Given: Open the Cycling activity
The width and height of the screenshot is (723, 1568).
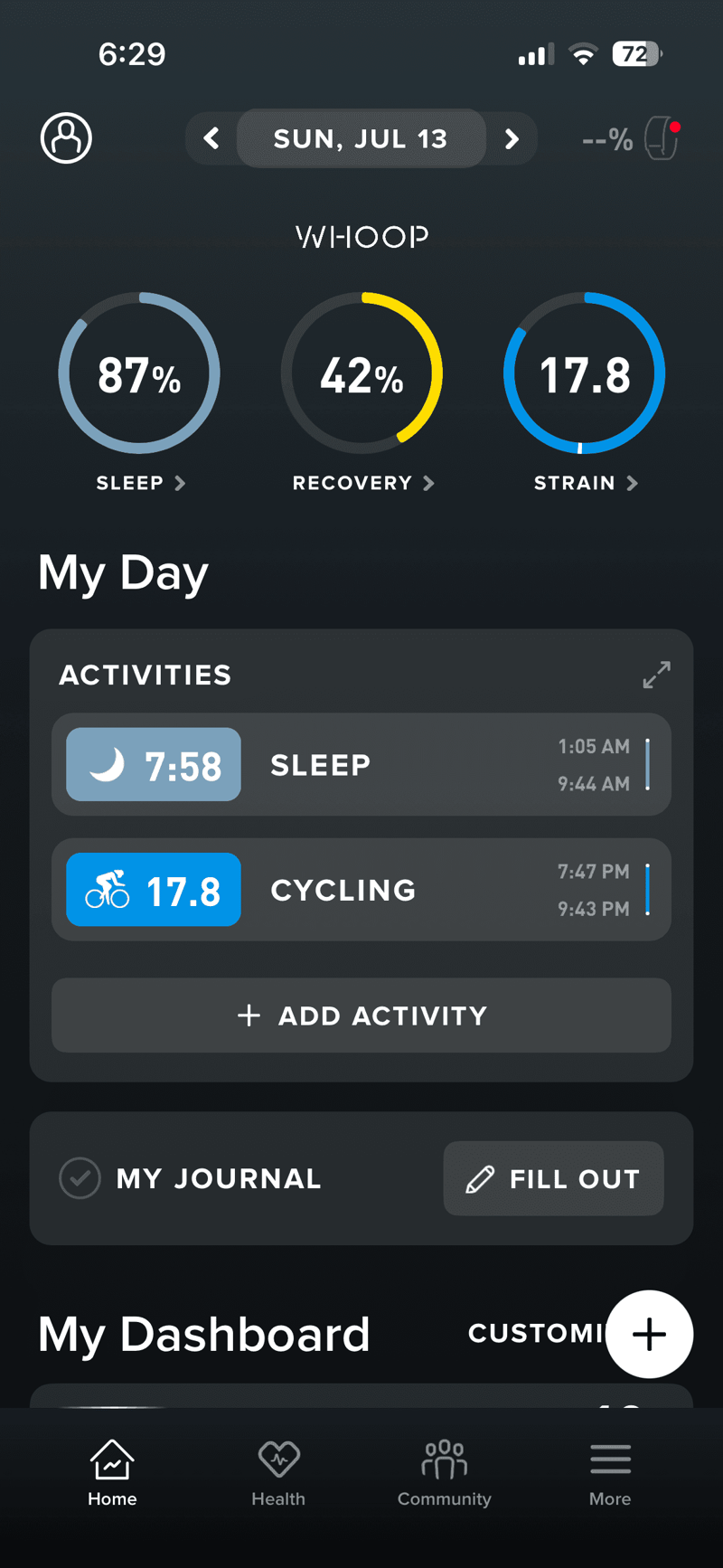Looking at the screenshot, I should 361,890.
